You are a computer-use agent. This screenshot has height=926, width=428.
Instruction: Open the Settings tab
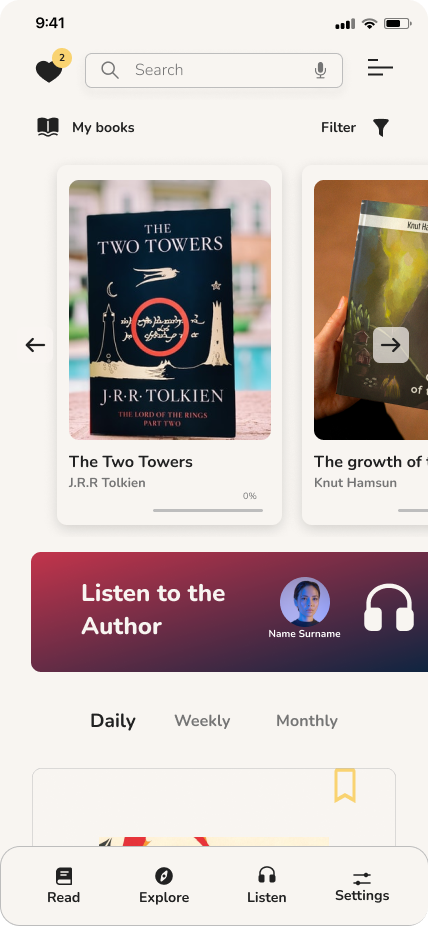coord(362,886)
